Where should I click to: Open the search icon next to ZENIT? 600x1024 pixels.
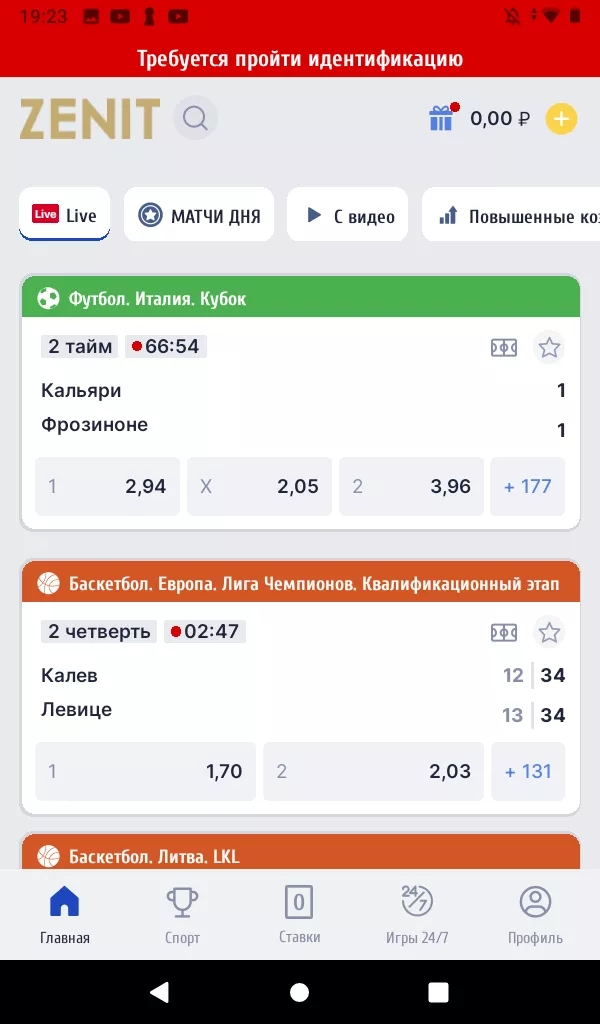tap(196, 119)
